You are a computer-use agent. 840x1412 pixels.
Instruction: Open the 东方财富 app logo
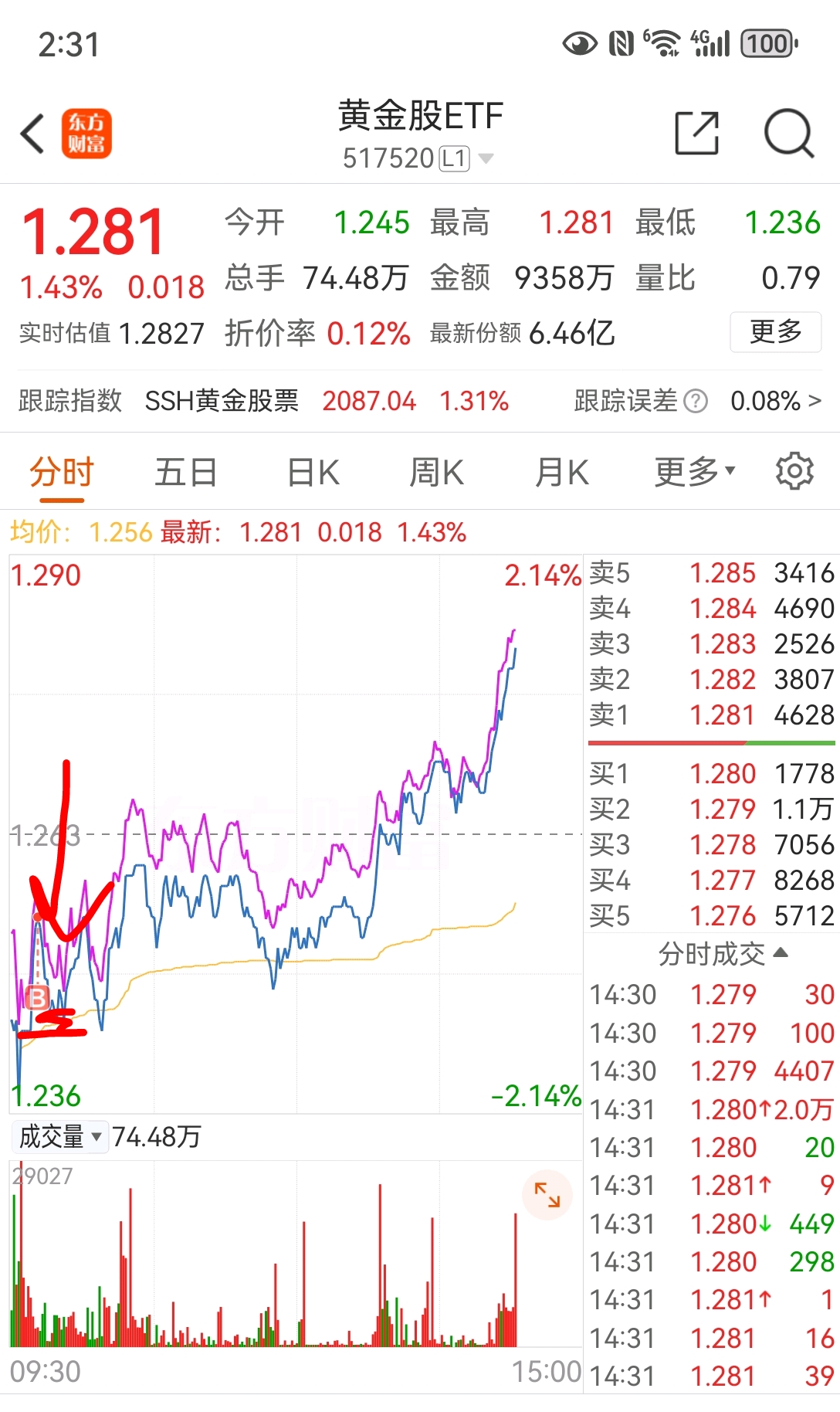86,133
